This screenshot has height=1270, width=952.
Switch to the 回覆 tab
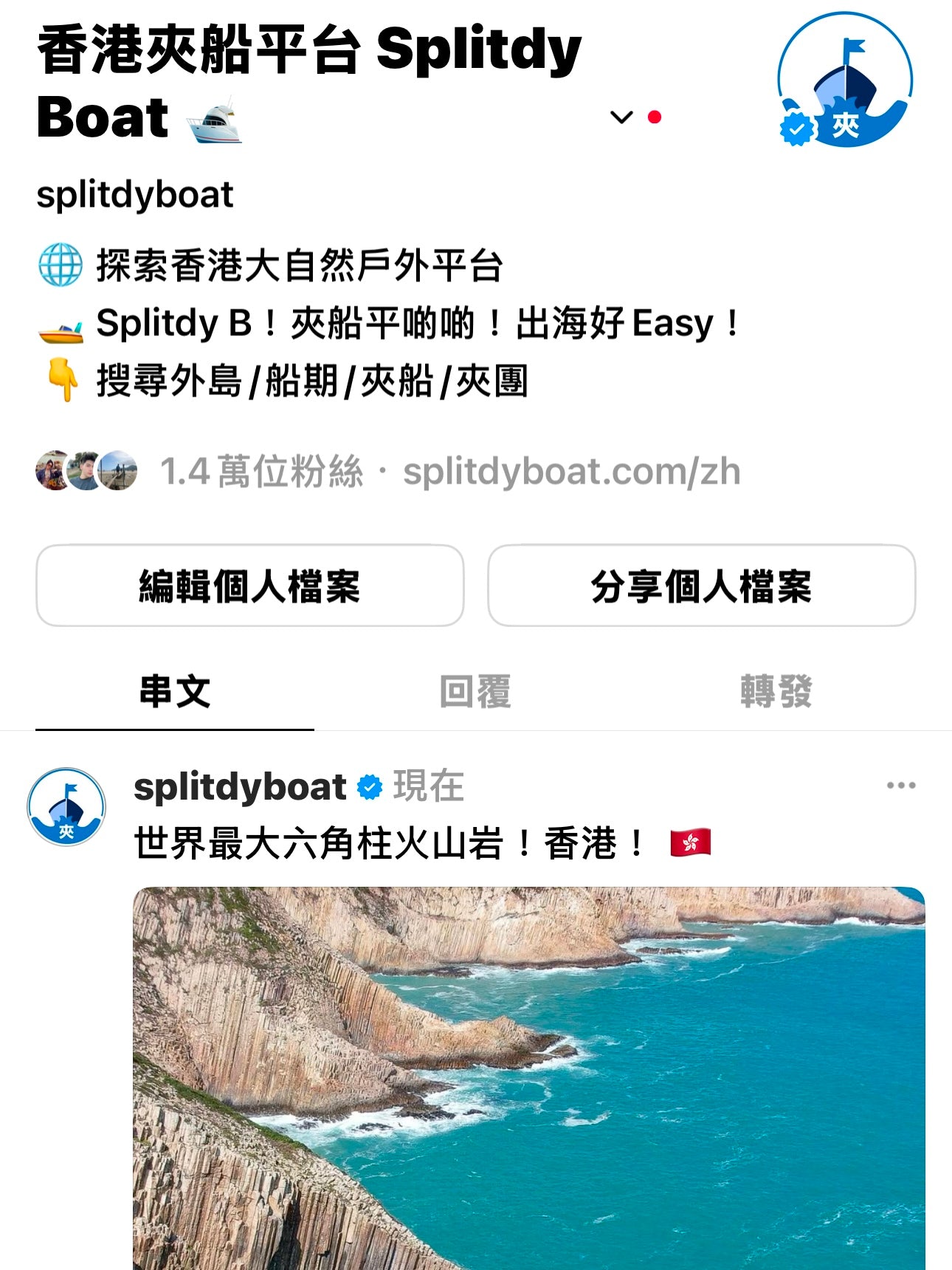[x=475, y=692]
